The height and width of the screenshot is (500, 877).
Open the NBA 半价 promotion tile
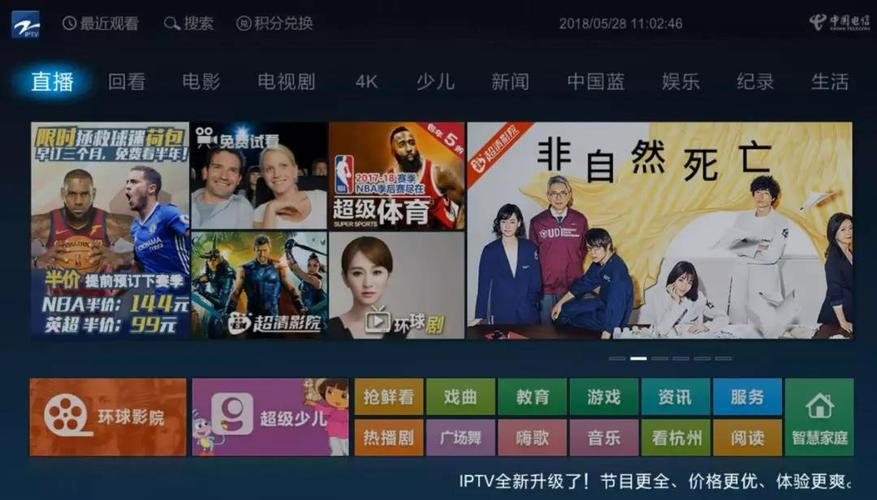[109, 231]
